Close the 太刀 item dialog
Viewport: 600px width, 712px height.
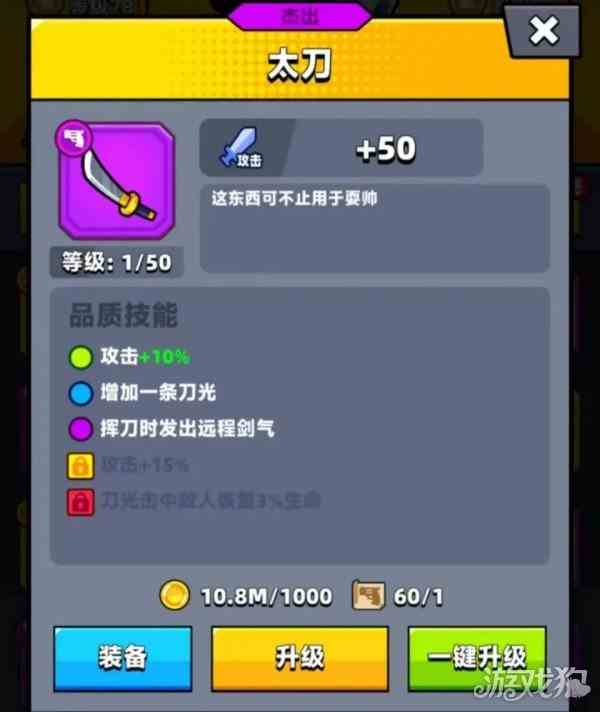coord(543,31)
